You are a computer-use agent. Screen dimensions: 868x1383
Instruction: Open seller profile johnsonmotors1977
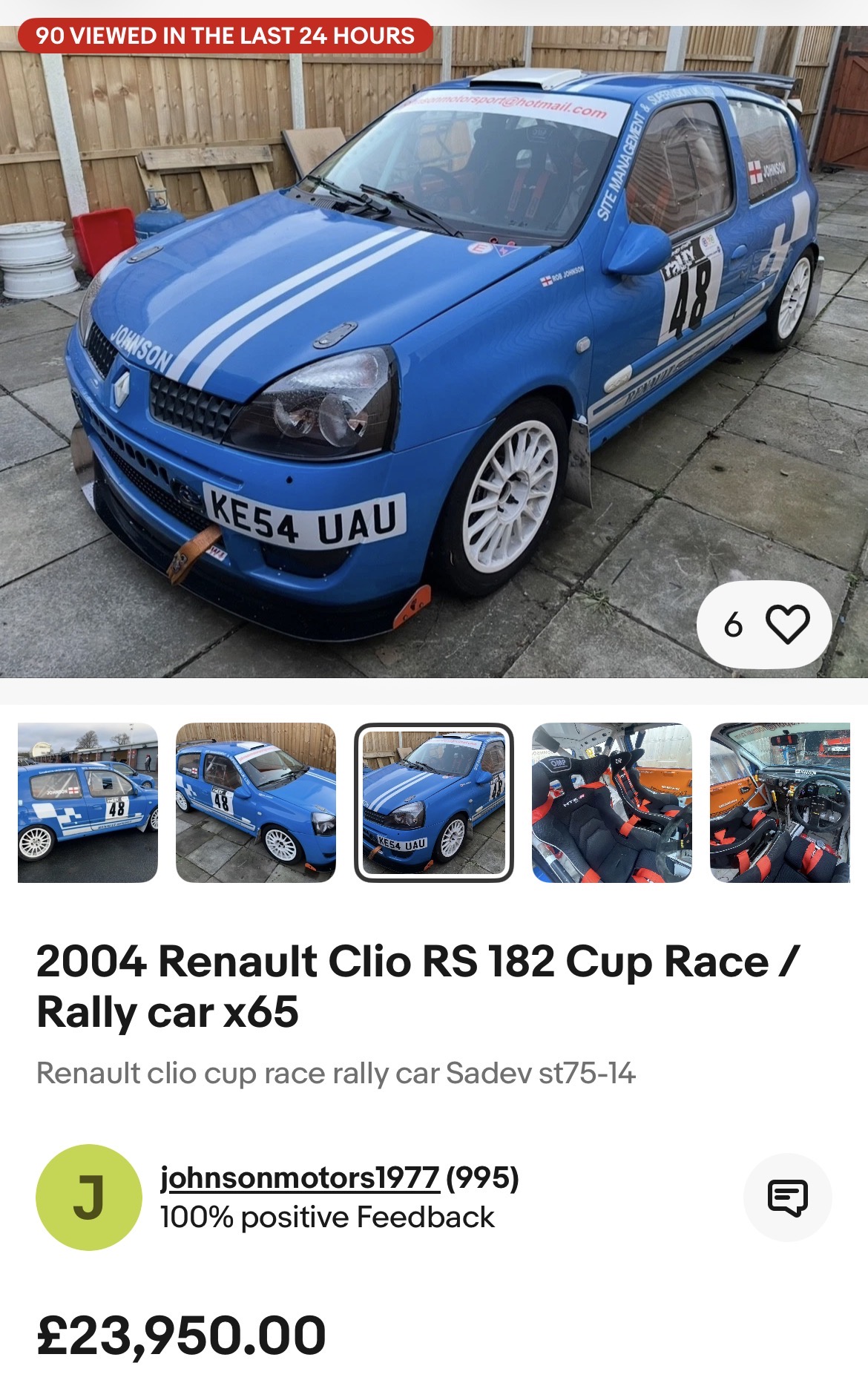click(300, 1177)
